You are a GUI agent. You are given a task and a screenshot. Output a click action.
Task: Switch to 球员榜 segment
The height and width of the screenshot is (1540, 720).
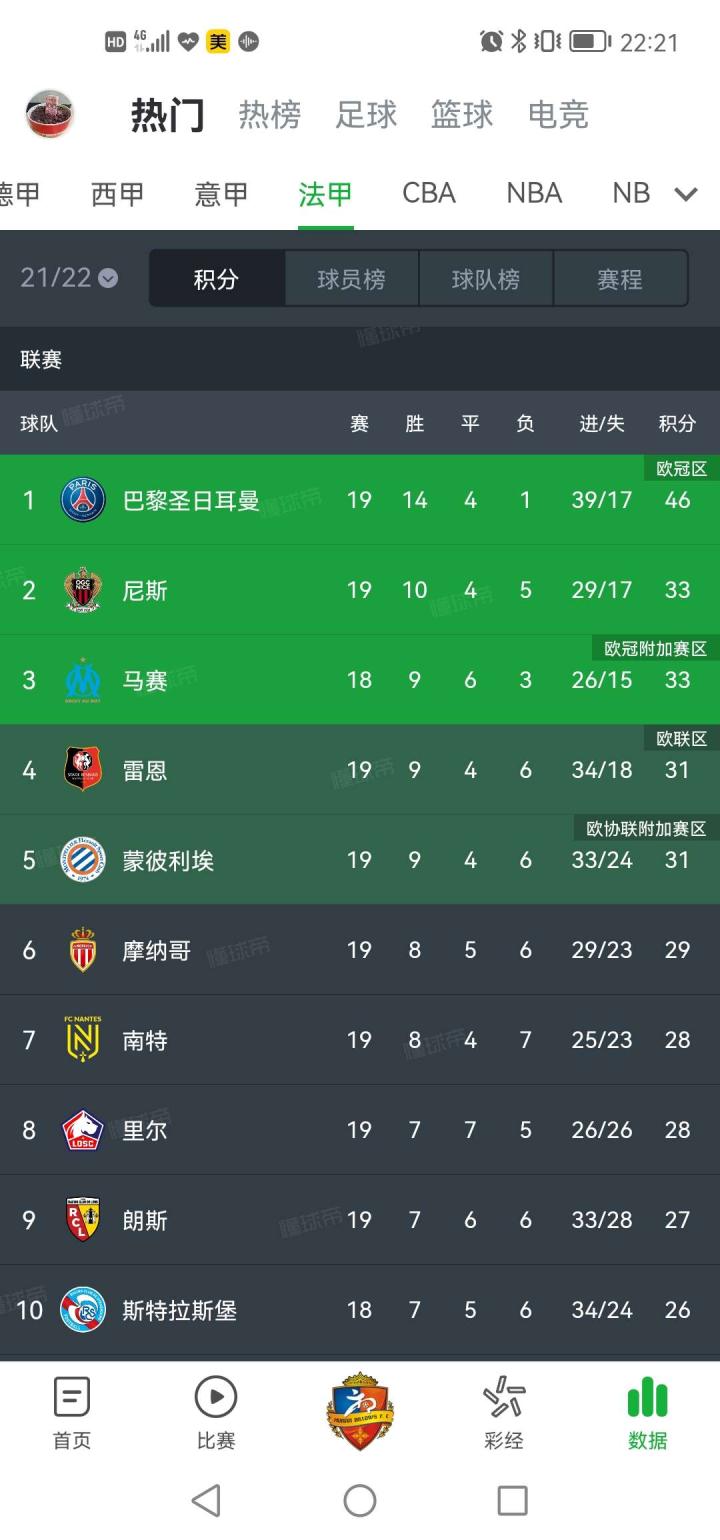pos(351,279)
